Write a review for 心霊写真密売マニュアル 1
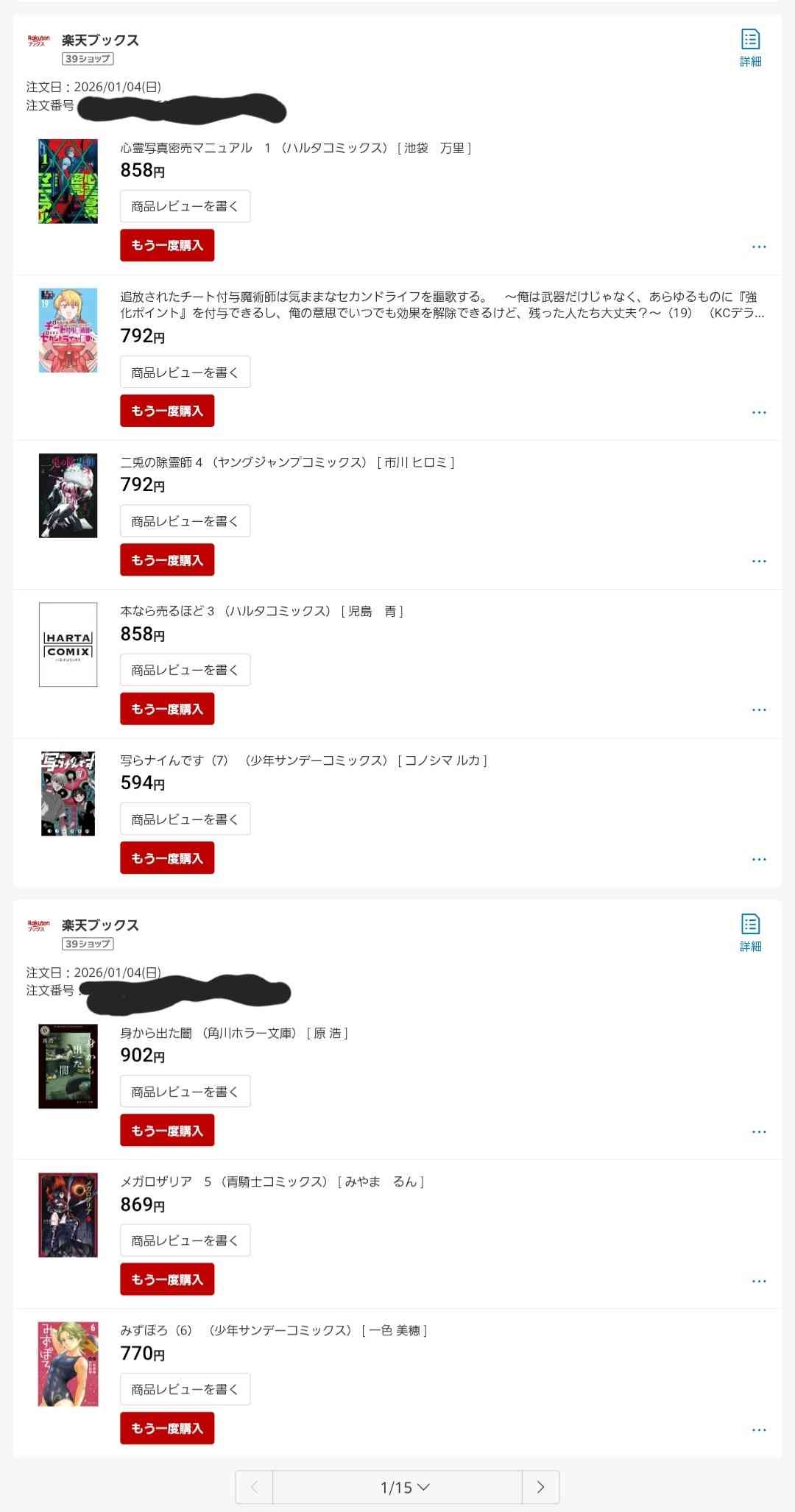Image resolution: width=795 pixels, height=1512 pixels. tap(185, 206)
